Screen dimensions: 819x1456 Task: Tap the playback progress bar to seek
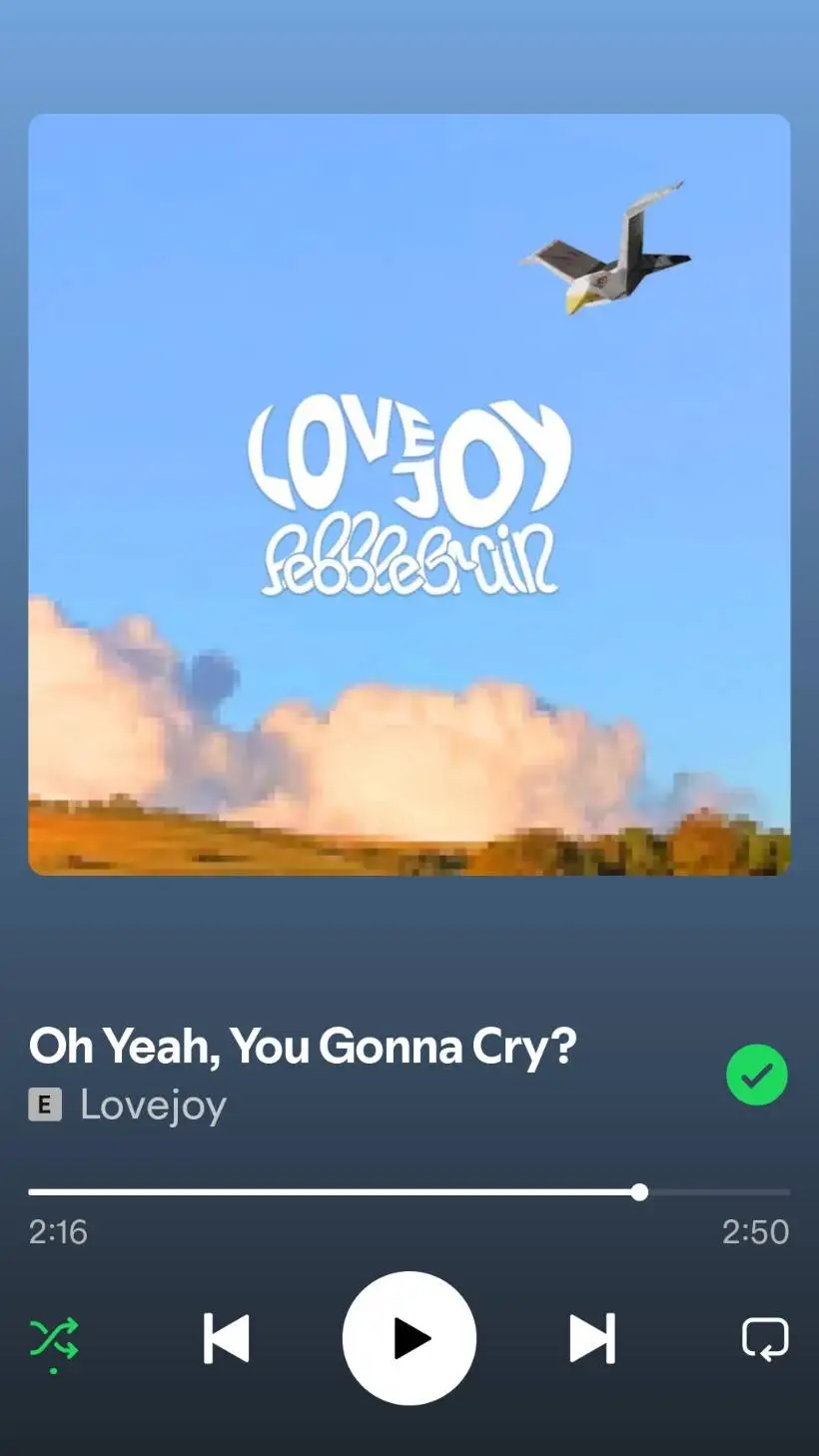409,1191
